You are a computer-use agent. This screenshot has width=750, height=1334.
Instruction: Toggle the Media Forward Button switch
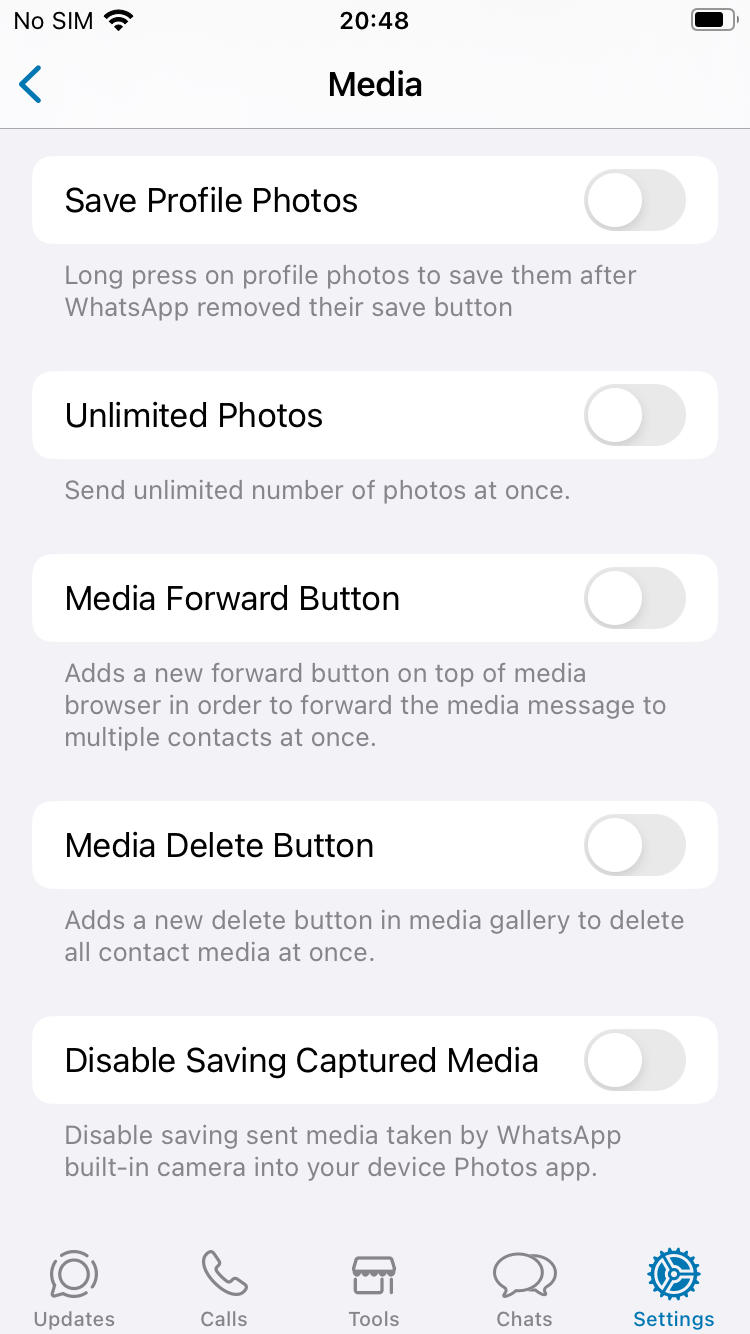635,598
